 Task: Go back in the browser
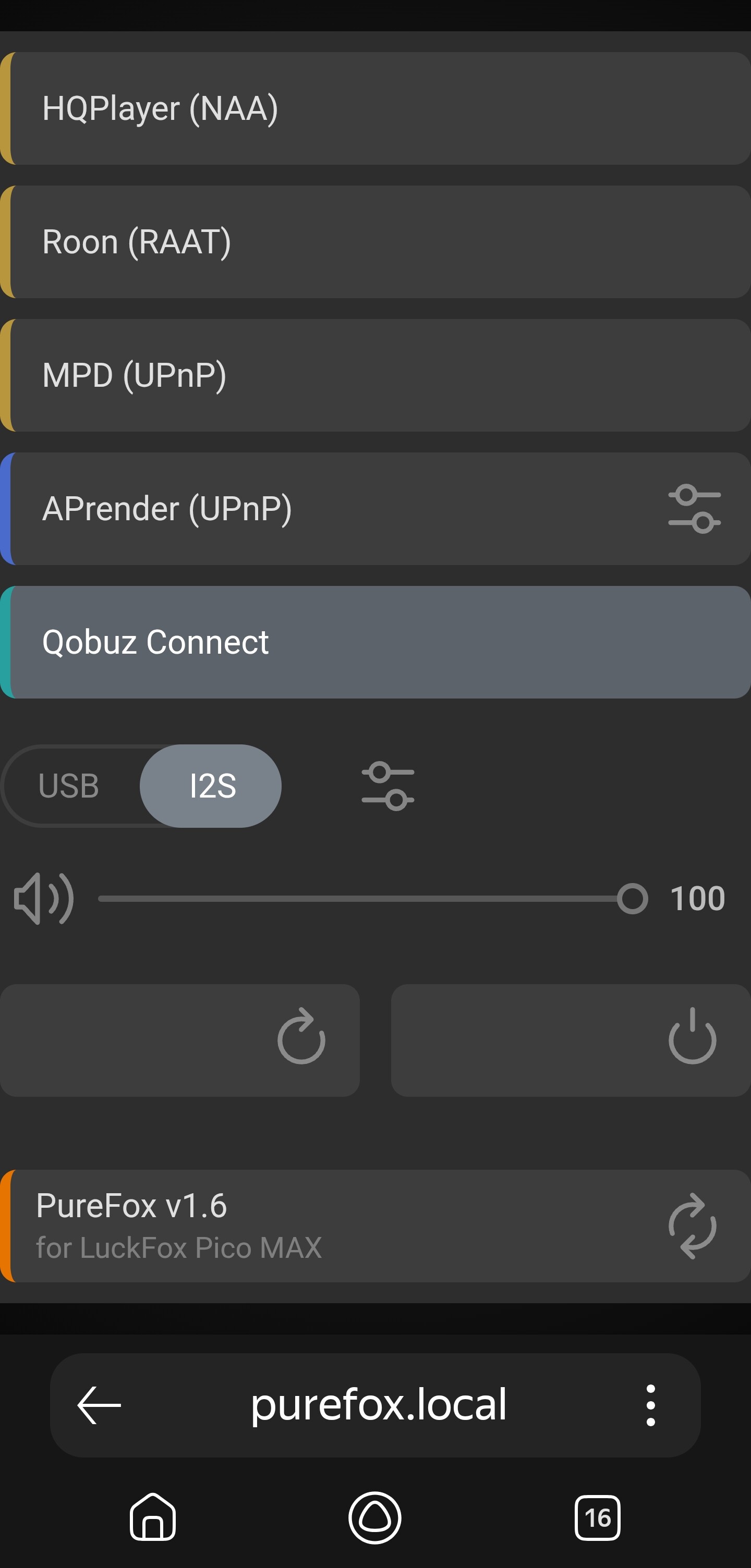point(99,1405)
